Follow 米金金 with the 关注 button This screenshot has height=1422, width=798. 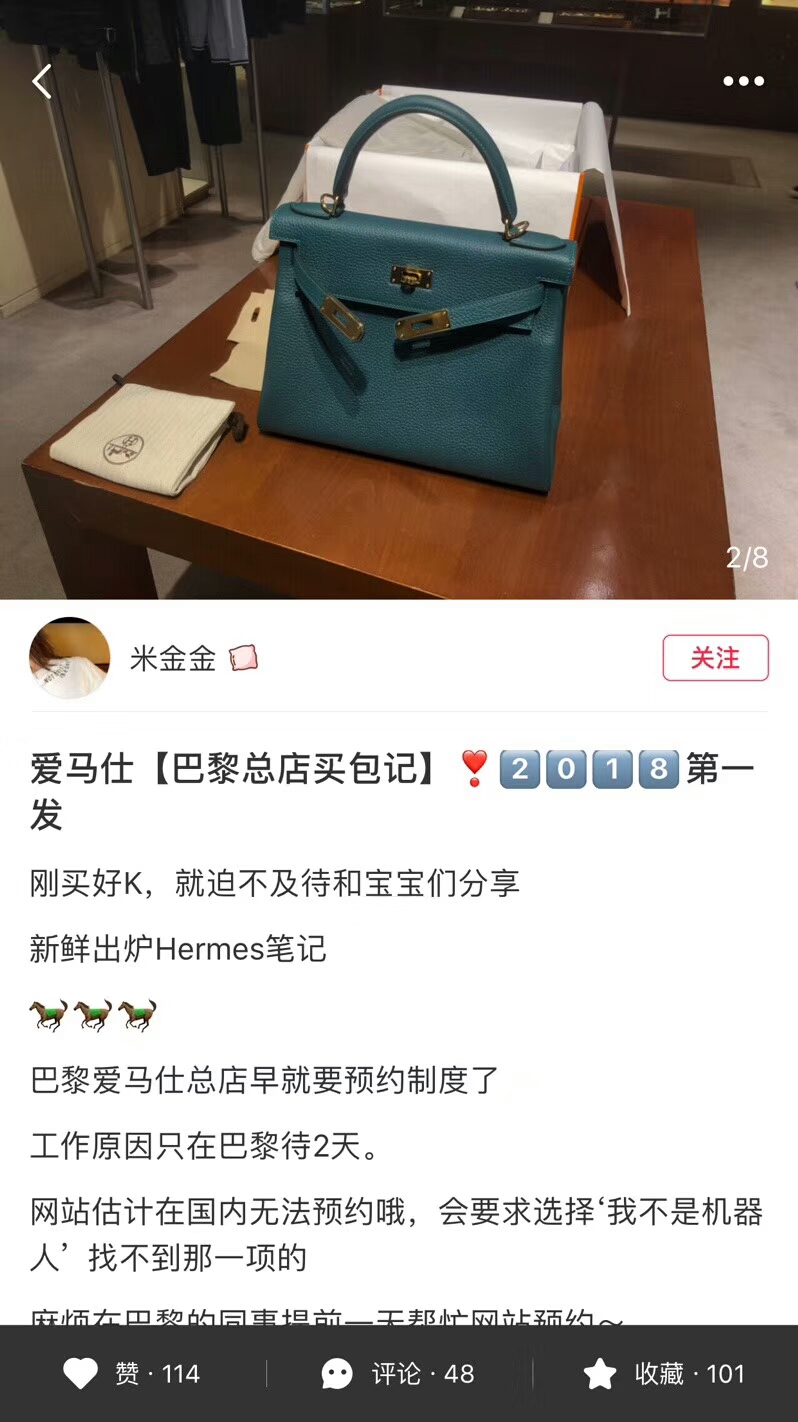[715, 658]
